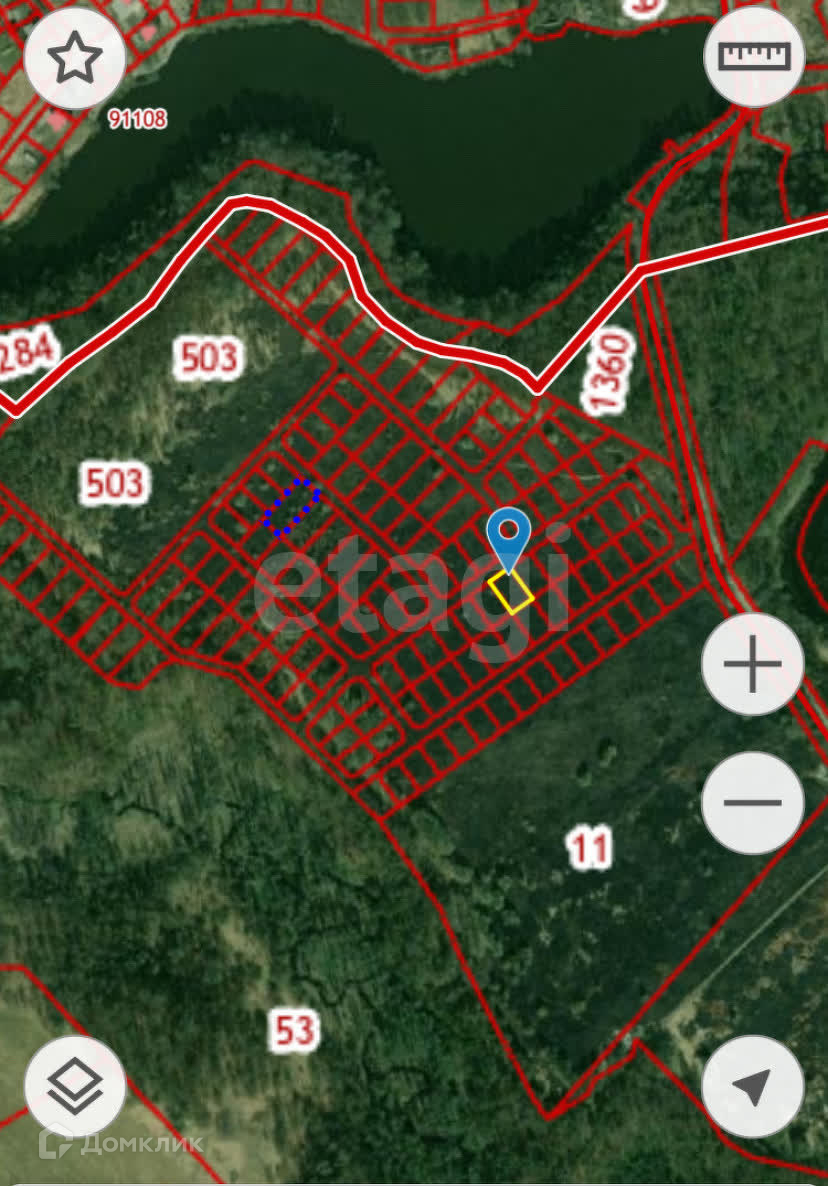
Task: Zoom out with the minus button
Action: (752, 802)
